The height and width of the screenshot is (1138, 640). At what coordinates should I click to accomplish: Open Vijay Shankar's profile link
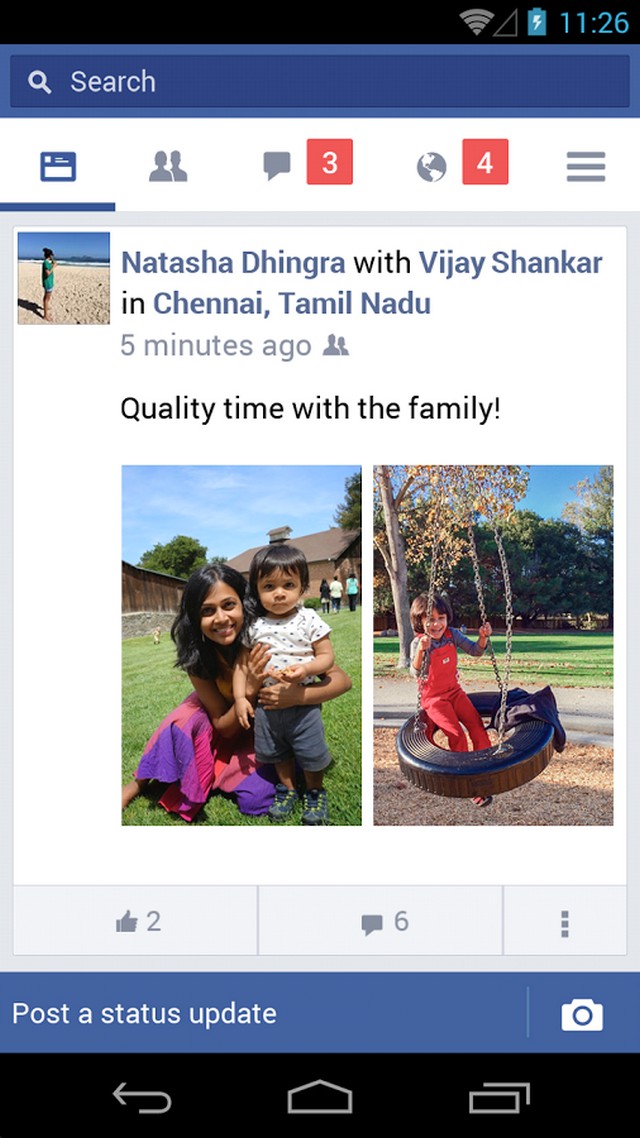(510, 263)
